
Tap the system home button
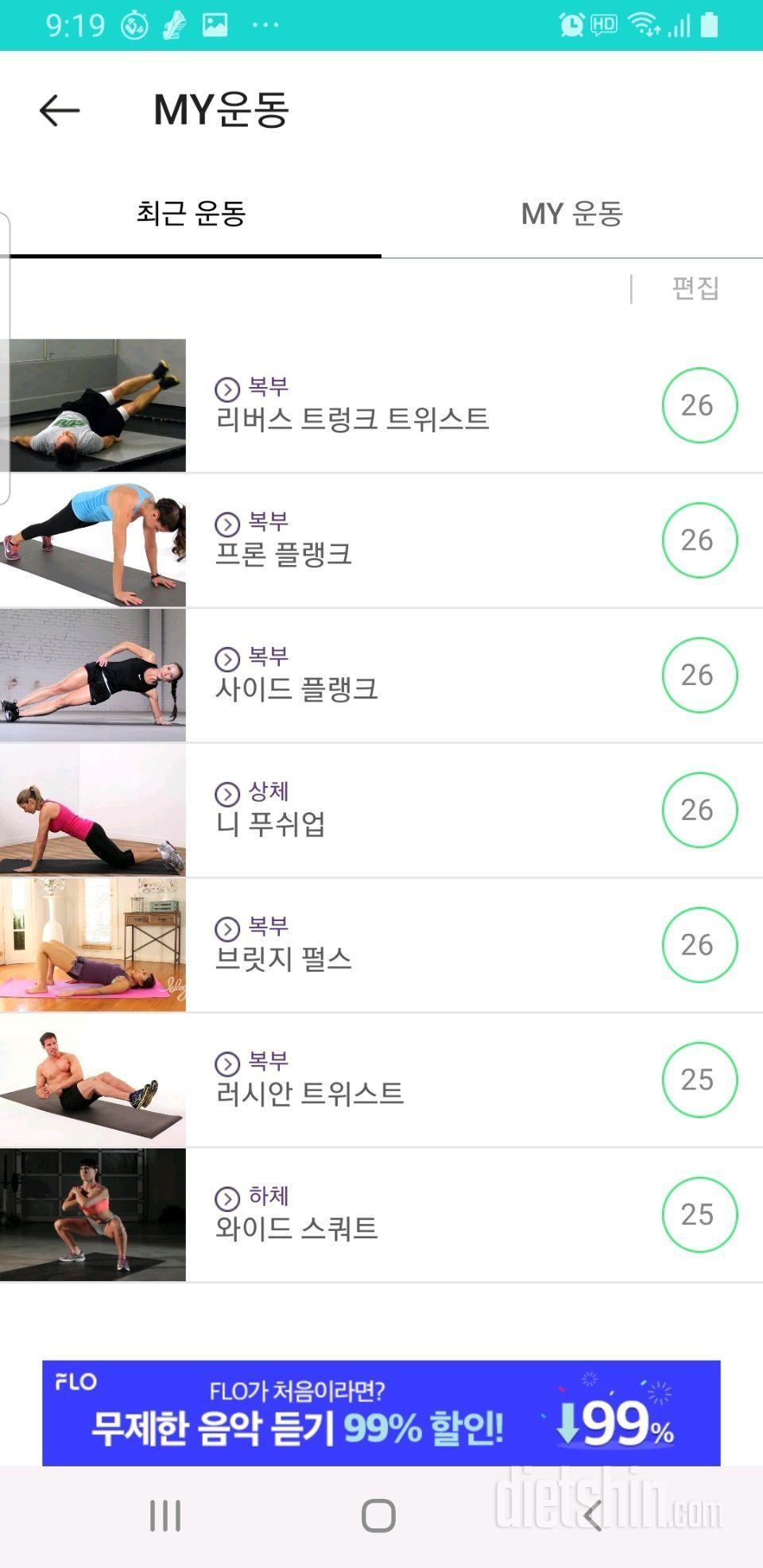[378, 1516]
